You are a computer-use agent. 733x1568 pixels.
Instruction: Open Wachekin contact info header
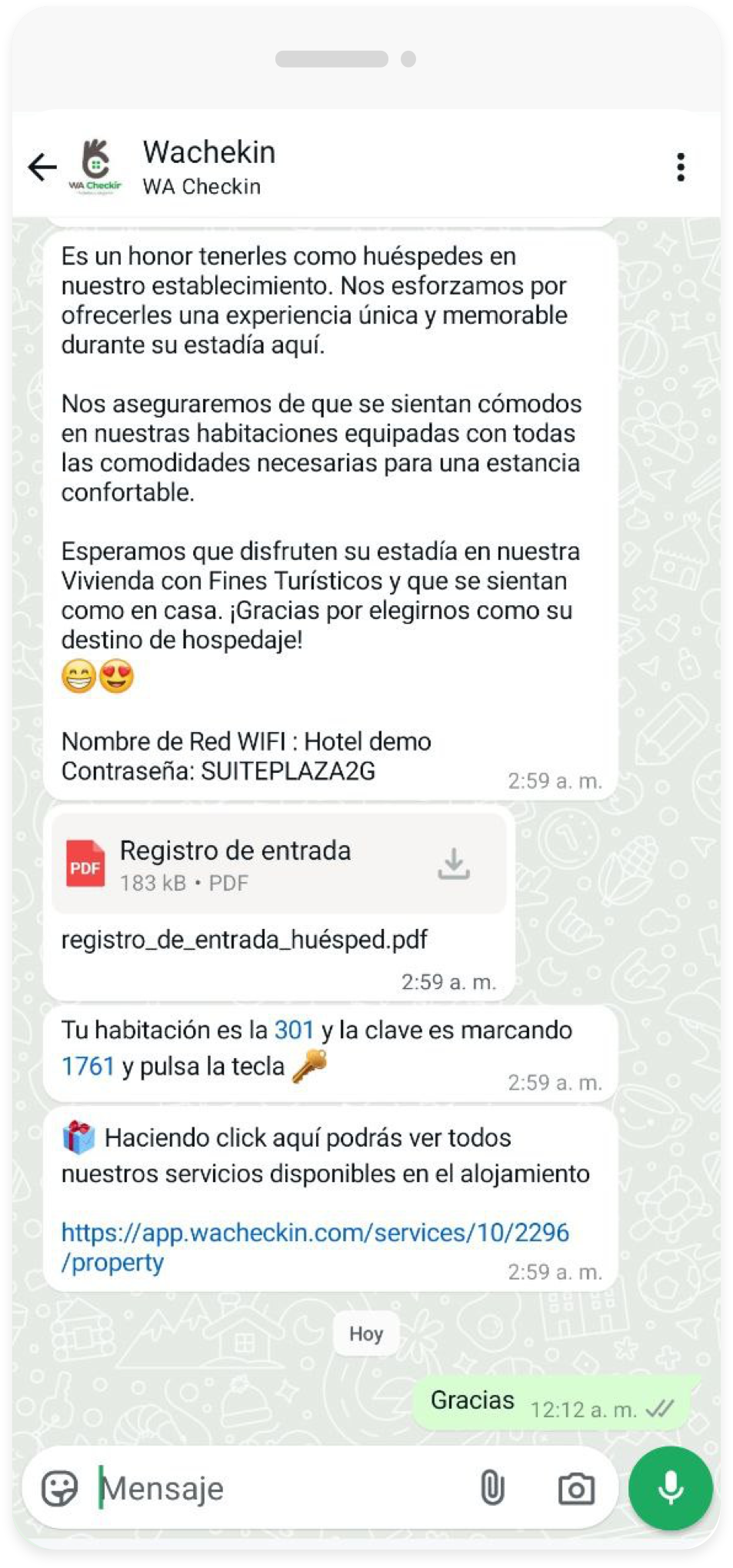tap(208, 167)
